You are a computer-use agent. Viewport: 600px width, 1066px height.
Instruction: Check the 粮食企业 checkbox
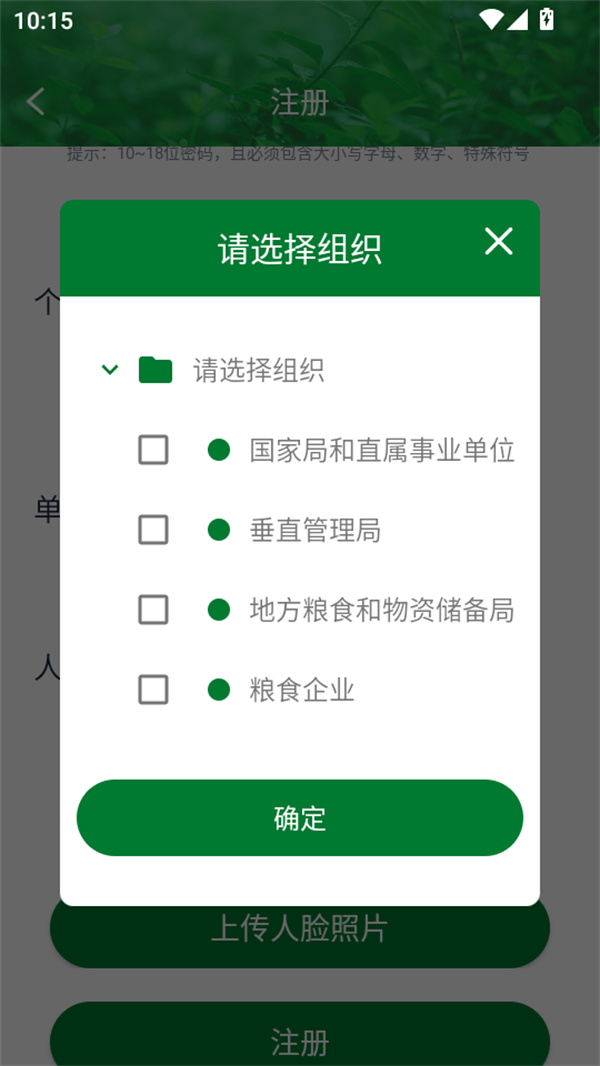(x=153, y=689)
